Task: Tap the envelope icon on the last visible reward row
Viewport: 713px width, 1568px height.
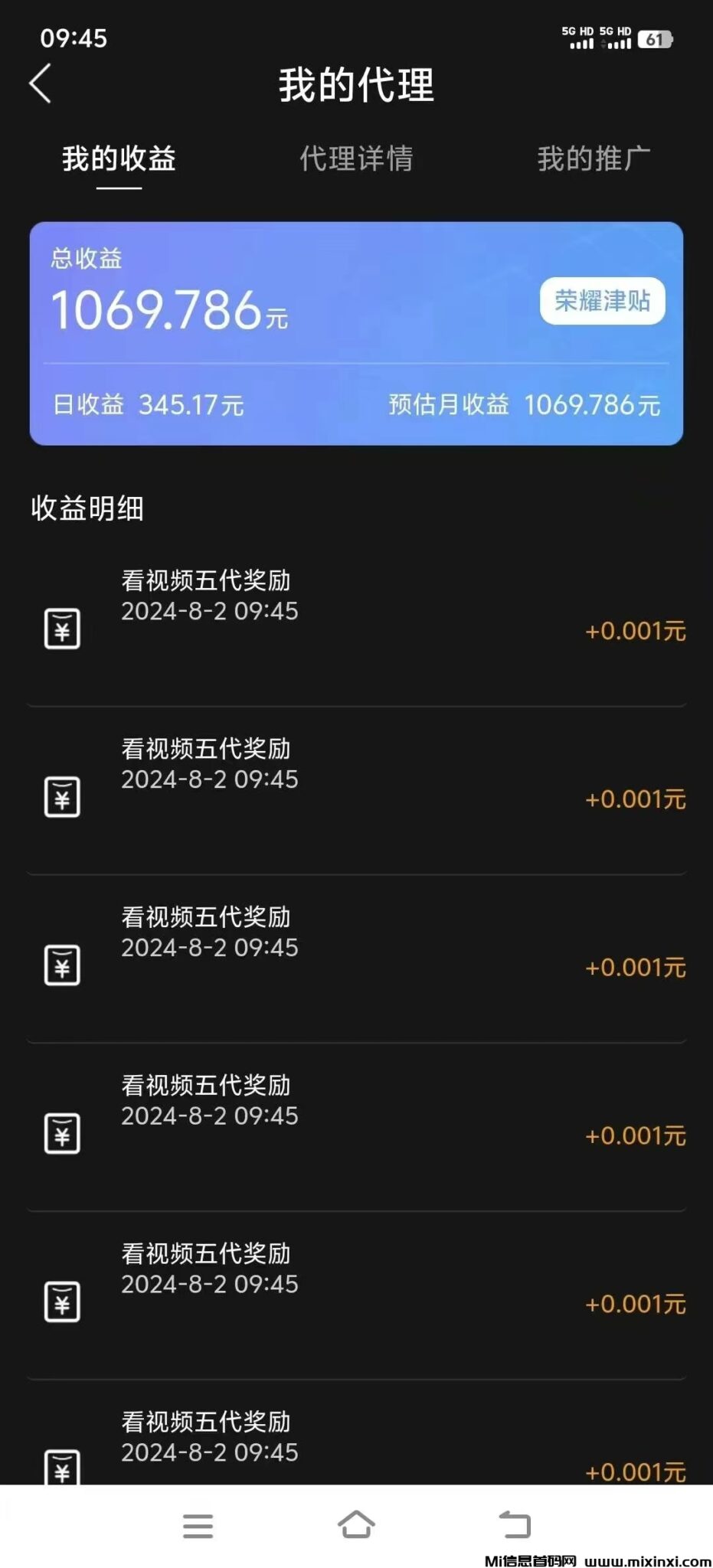Action: (64, 1470)
